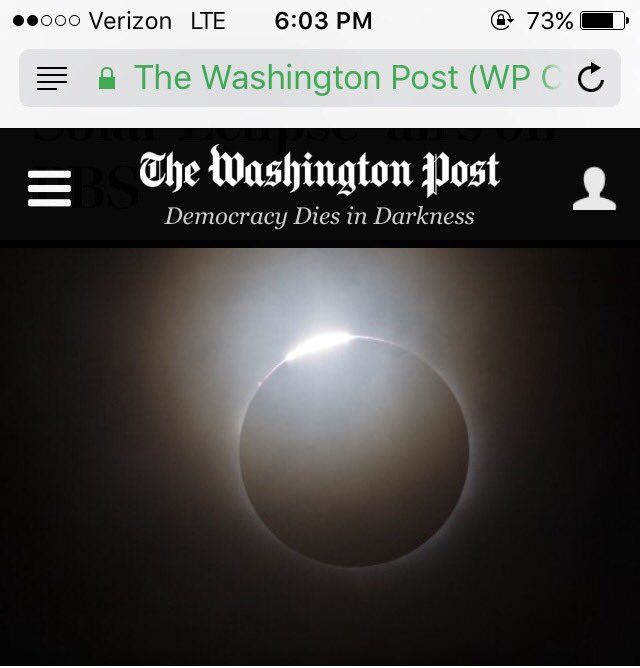Tap the Washington Post address bar

pyautogui.click(x=330, y=78)
